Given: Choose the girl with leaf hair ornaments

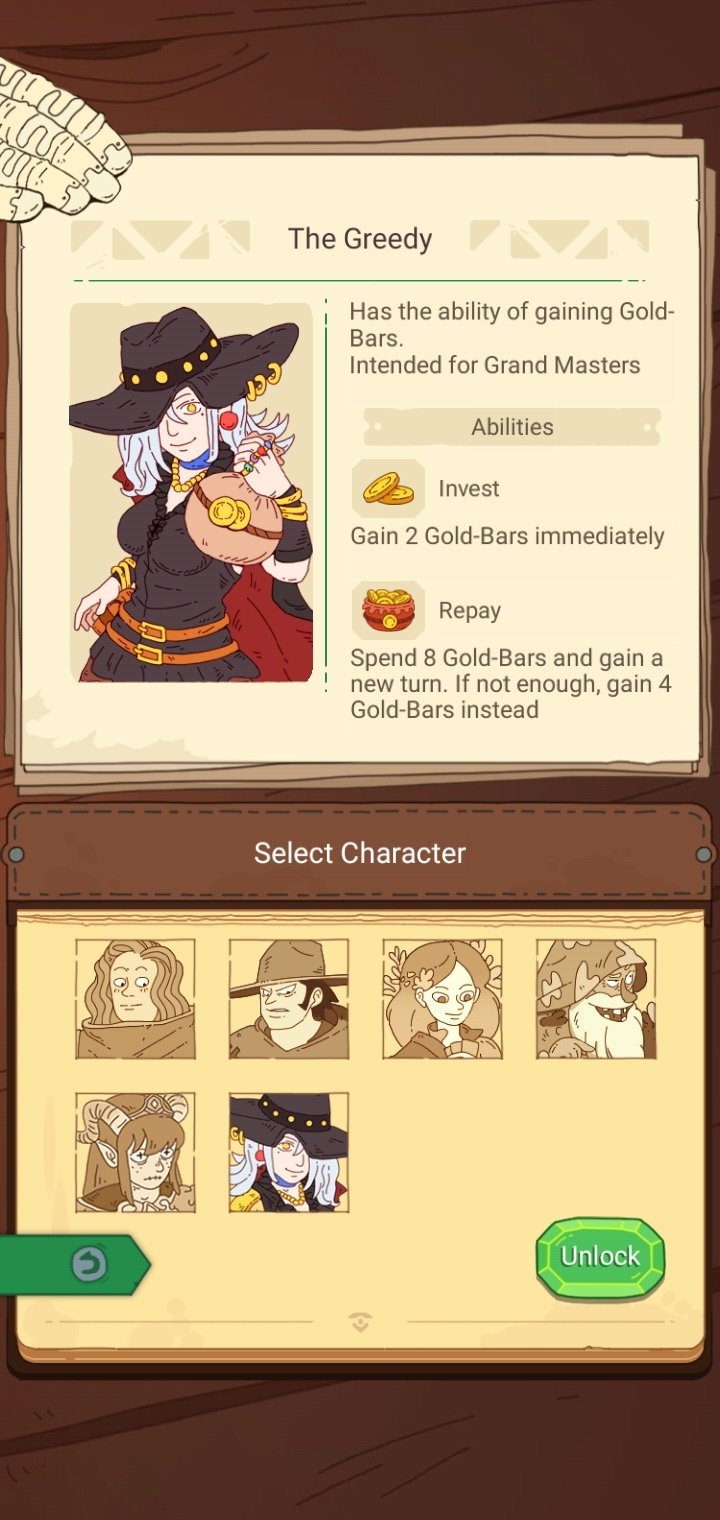Looking at the screenshot, I should point(443,999).
